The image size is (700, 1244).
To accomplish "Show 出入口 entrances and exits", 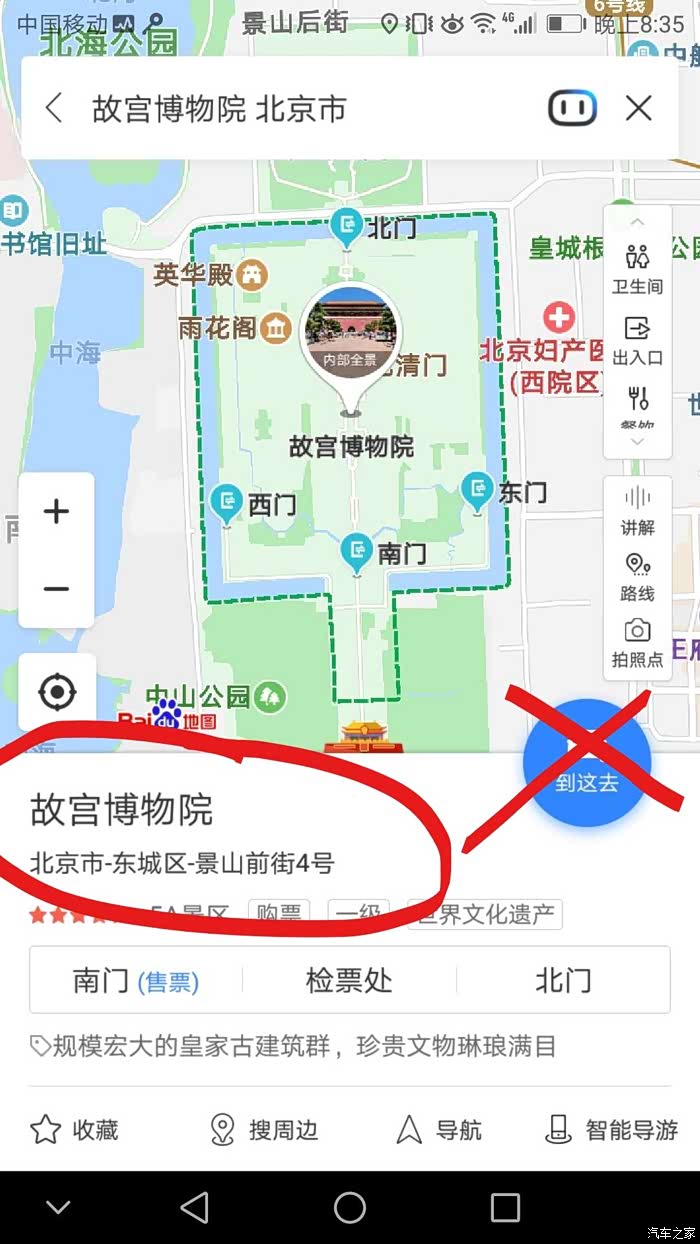I will click(x=637, y=340).
